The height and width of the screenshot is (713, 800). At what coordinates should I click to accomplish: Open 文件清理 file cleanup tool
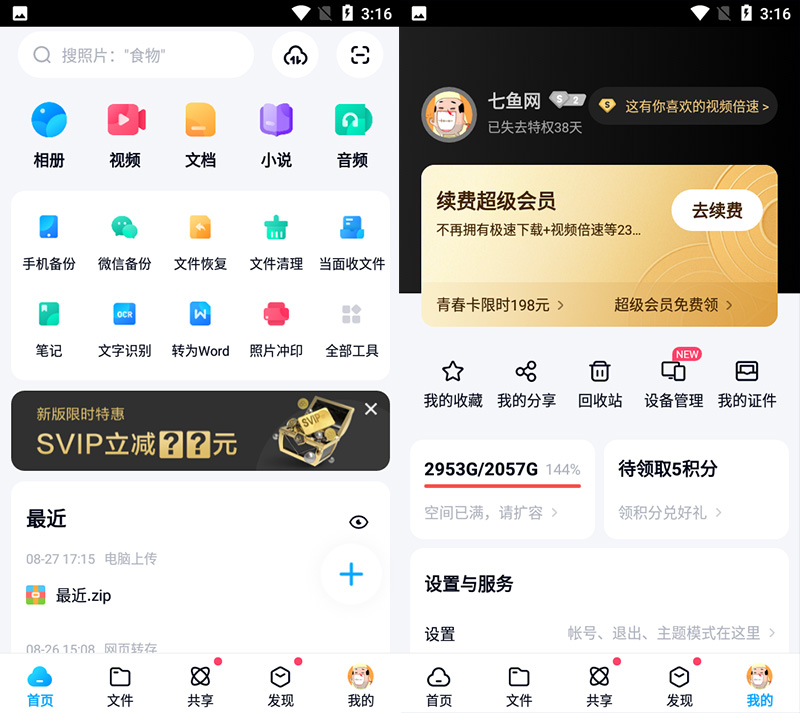[276, 242]
